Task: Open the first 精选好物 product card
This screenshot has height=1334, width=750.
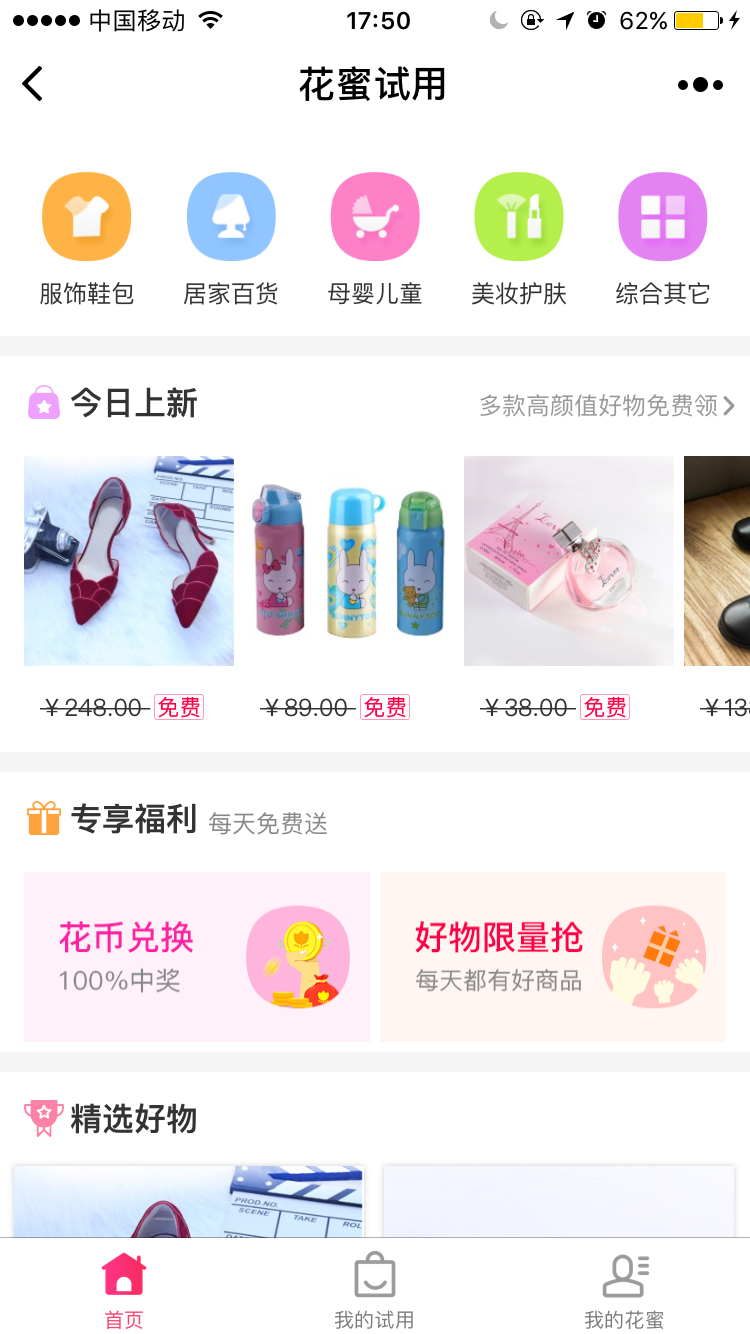Action: tap(188, 1201)
